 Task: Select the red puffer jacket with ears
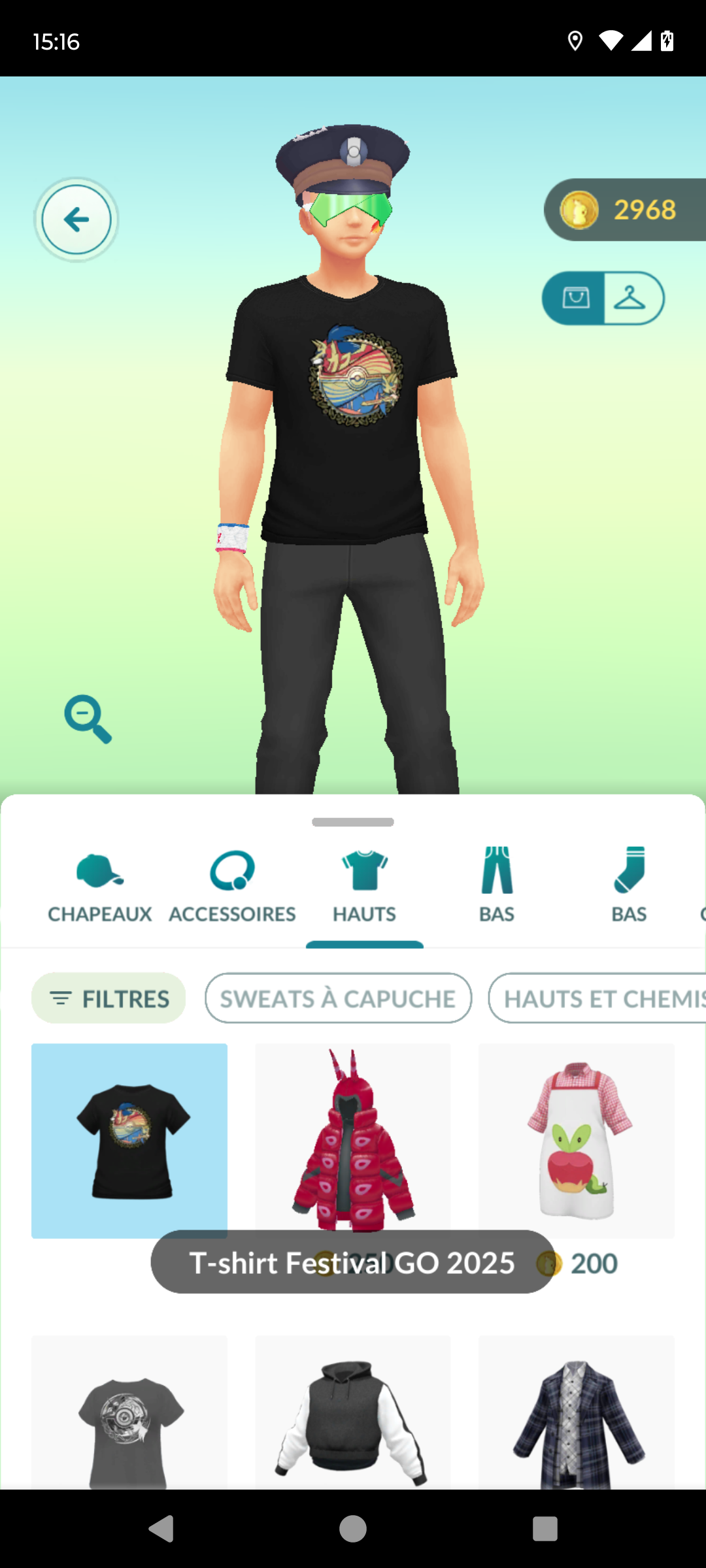(353, 1141)
